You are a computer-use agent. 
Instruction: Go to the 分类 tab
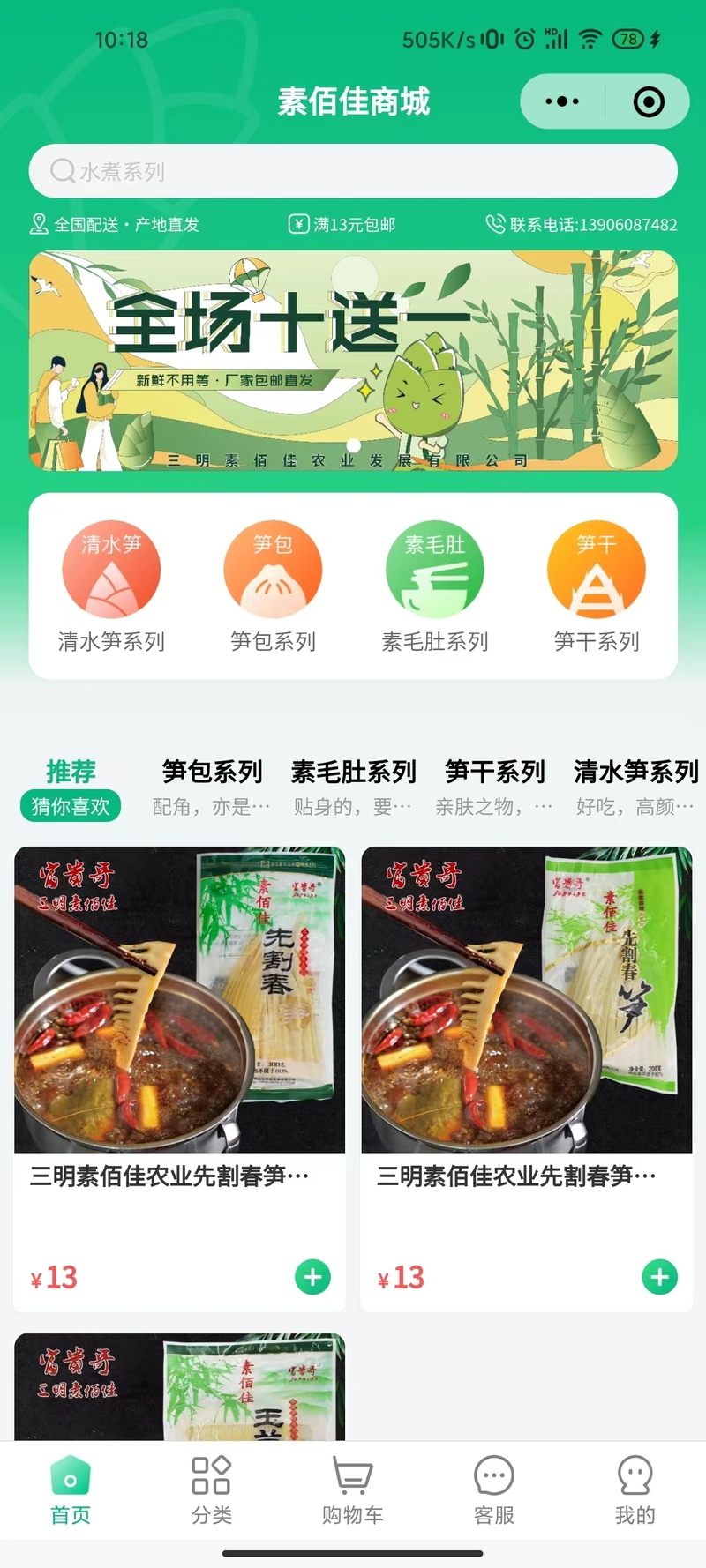(212, 1490)
